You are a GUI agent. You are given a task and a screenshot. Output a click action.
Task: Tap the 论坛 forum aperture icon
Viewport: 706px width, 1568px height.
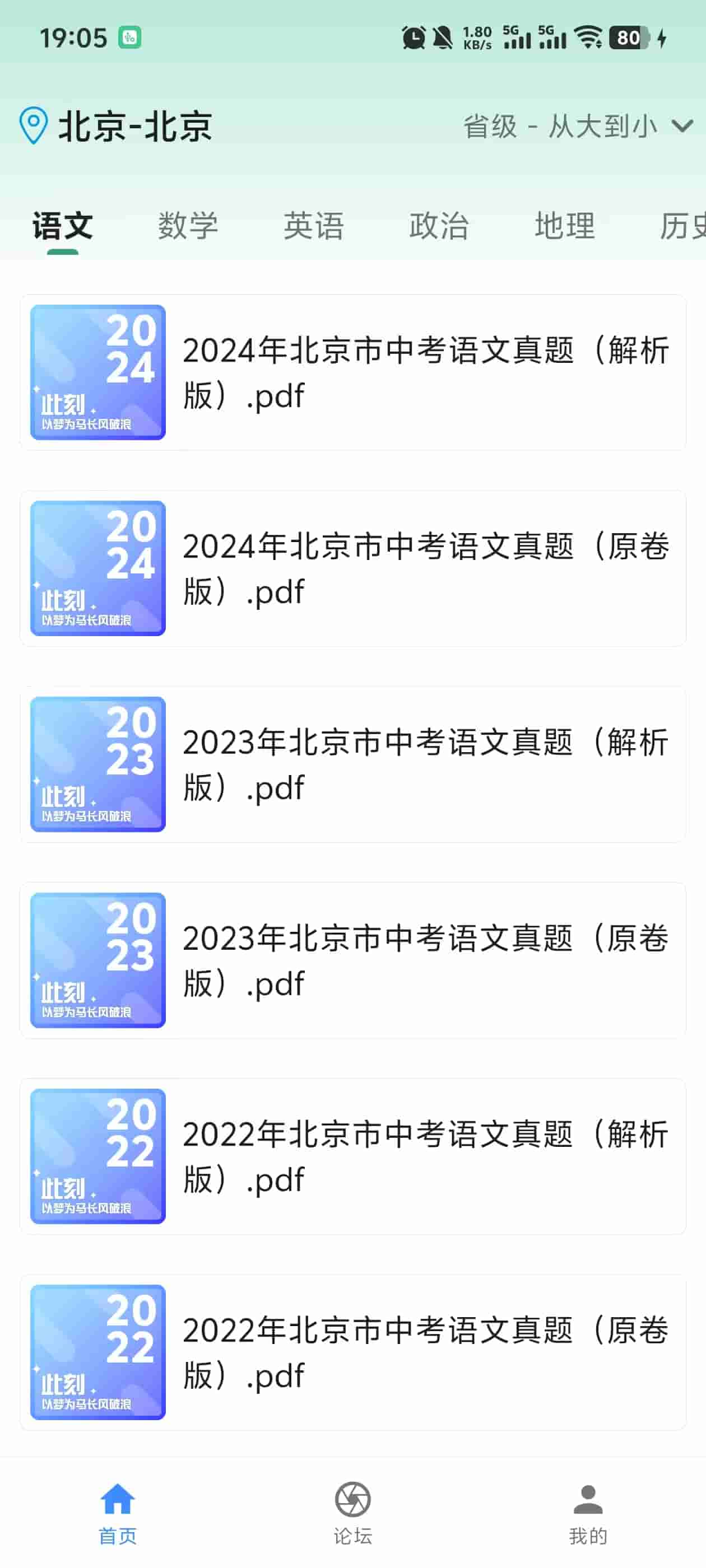[352, 1497]
